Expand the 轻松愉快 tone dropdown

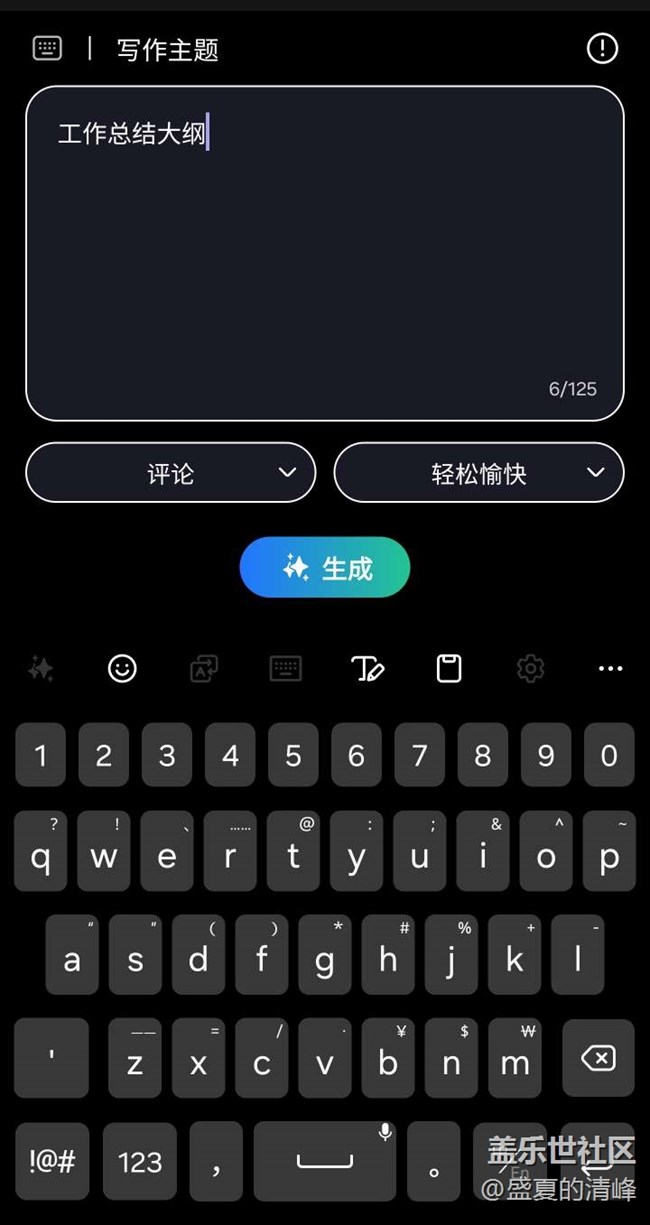pos(478,472)
